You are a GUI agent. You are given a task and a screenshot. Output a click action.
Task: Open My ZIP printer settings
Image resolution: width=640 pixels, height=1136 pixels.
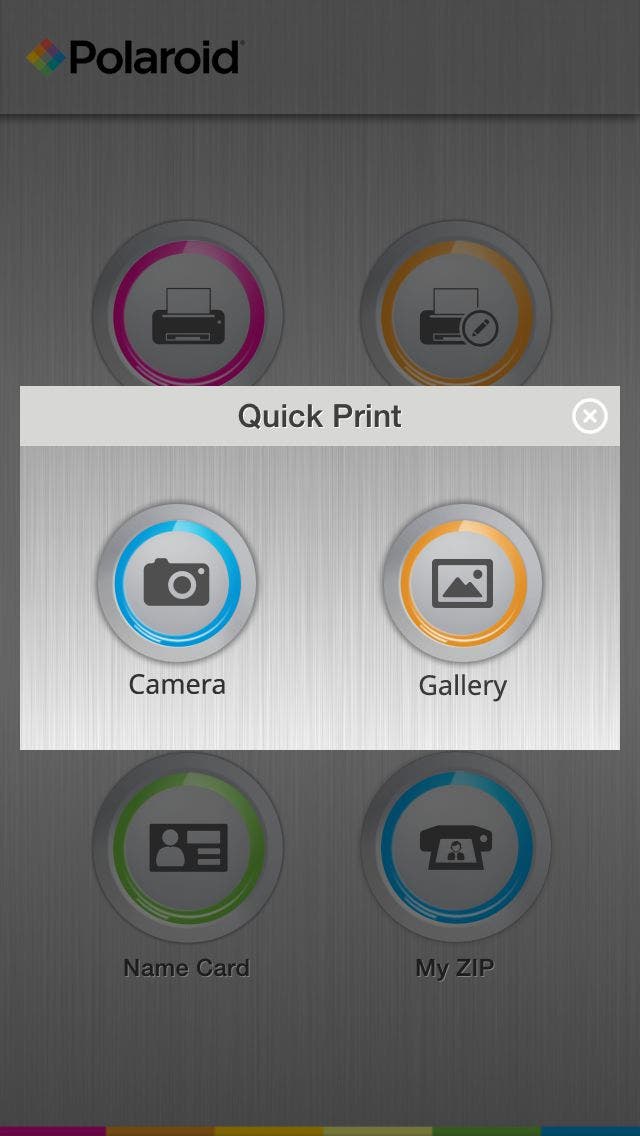click(456, 847)
